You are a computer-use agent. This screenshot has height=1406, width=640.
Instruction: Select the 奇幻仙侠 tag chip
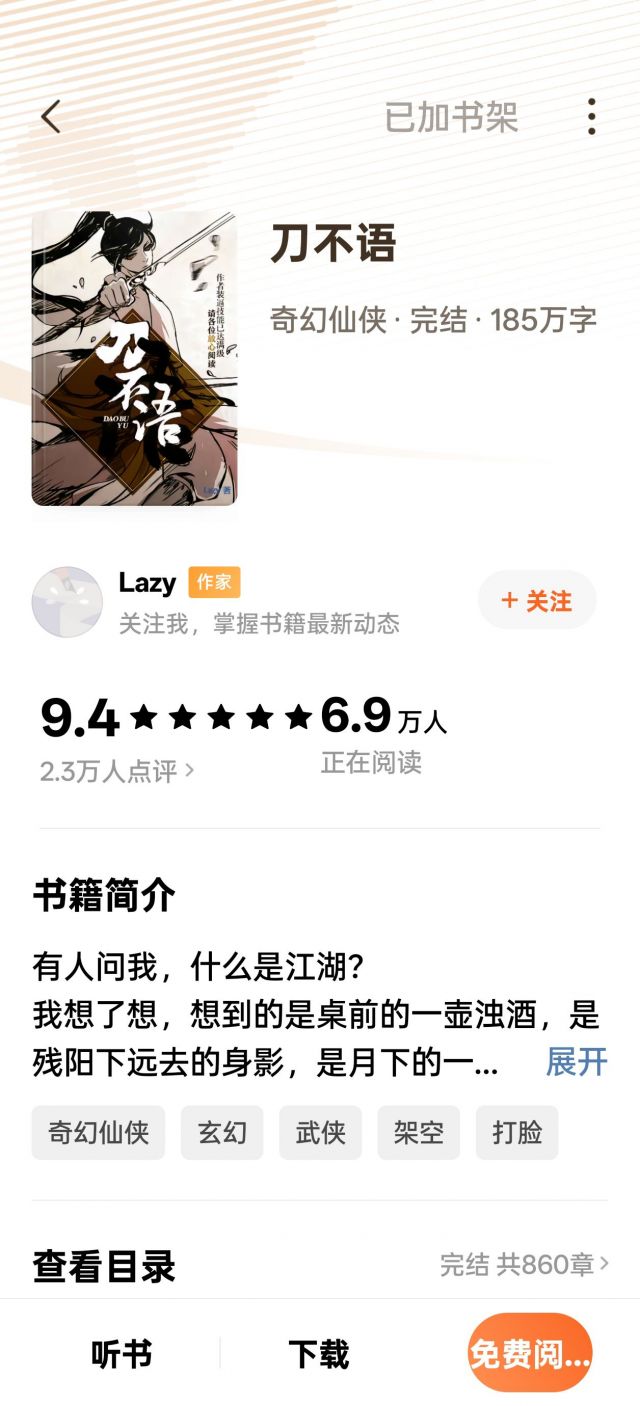(x=98, y=1132)
